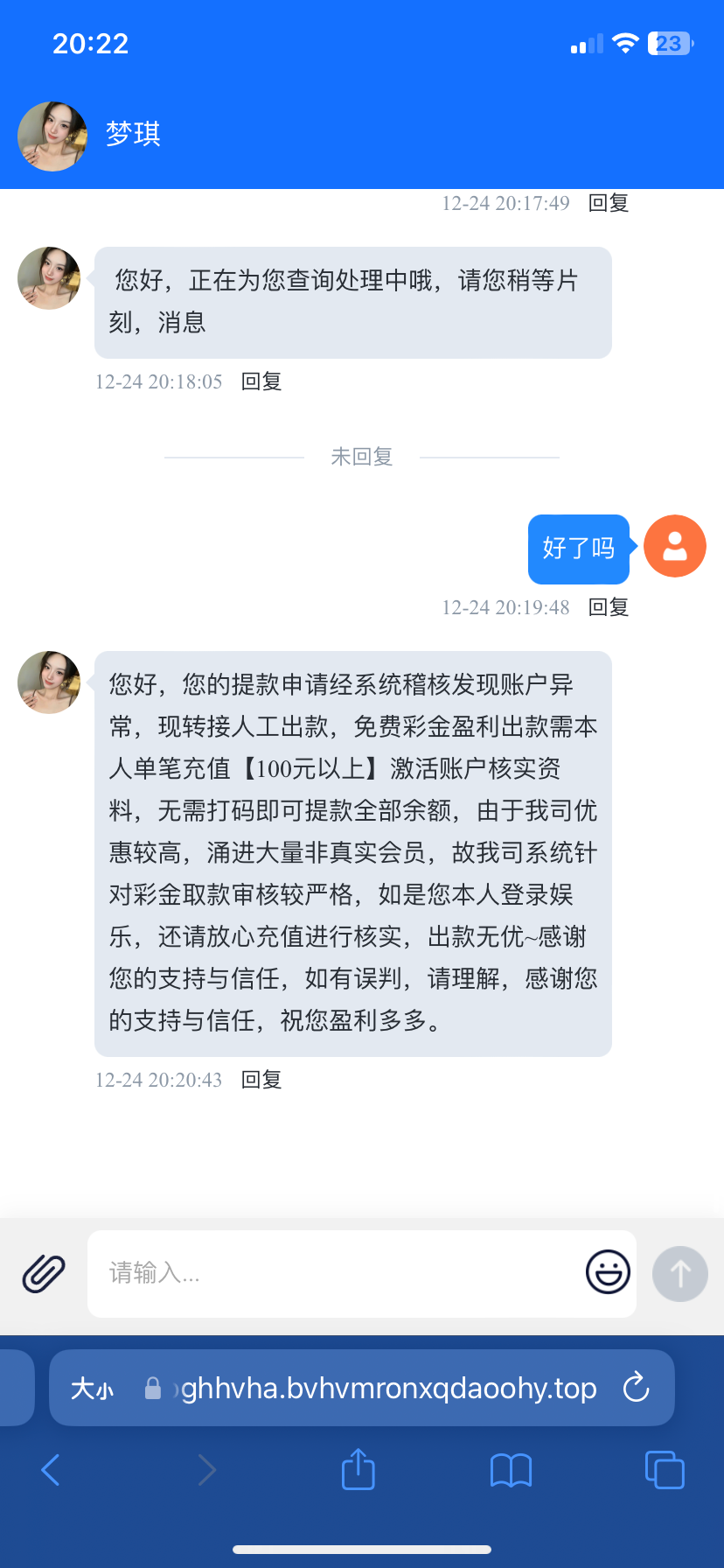Viewport: 724px width, 1568px height.
Task: Focus the 请输入 message input field
Action: pyautogui.click(x=332, y=1273)
